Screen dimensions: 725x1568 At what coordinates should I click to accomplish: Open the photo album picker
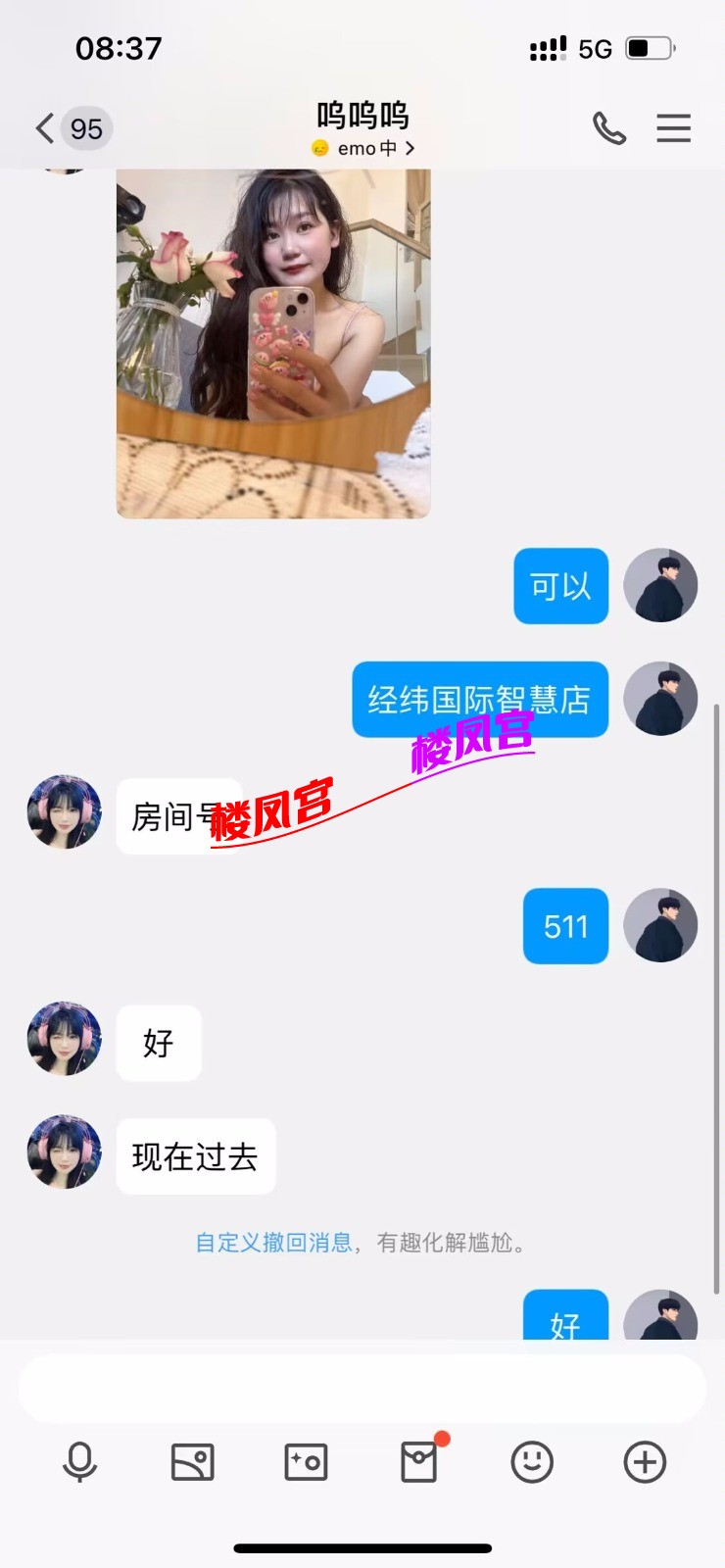(x=192, y=1462)
